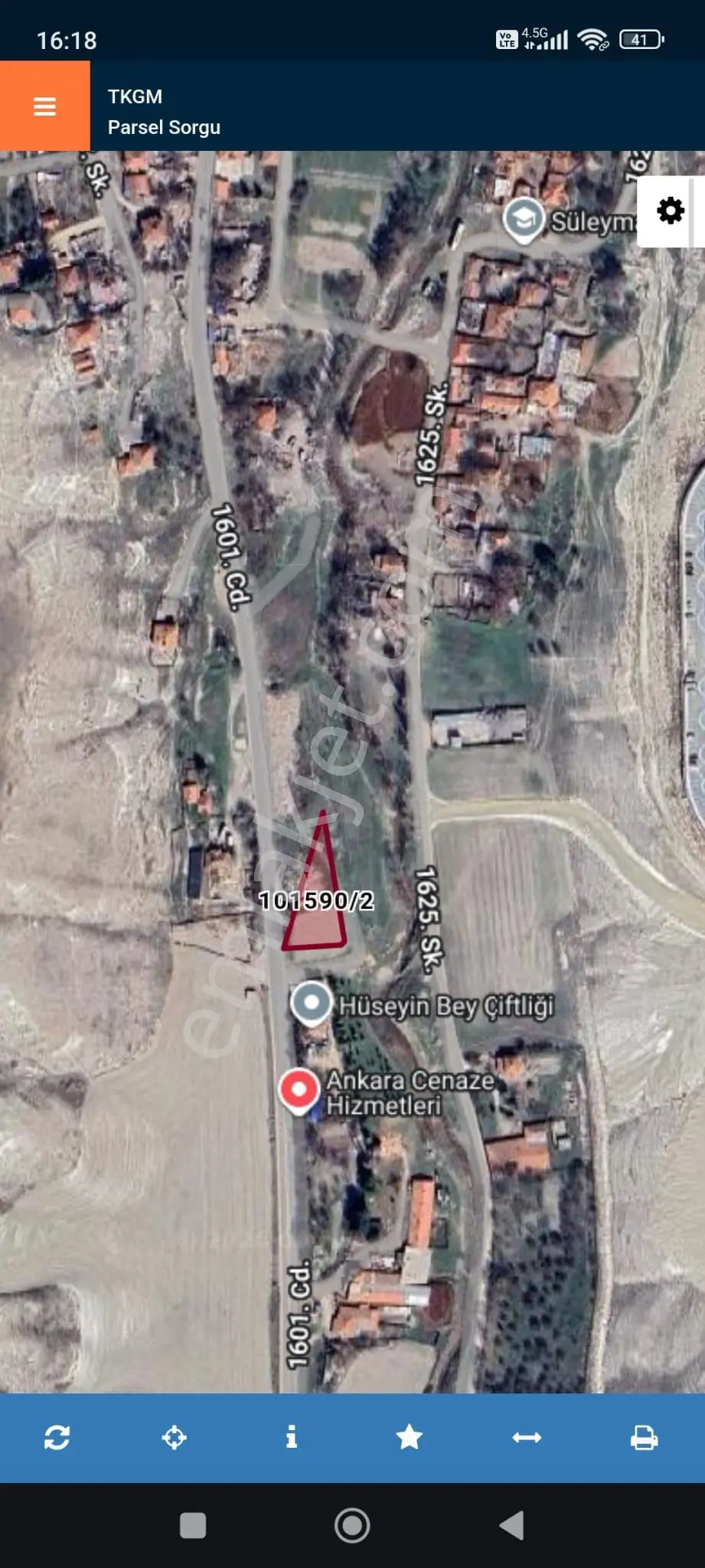Open the orange hamburger menu

click(44, 106)
